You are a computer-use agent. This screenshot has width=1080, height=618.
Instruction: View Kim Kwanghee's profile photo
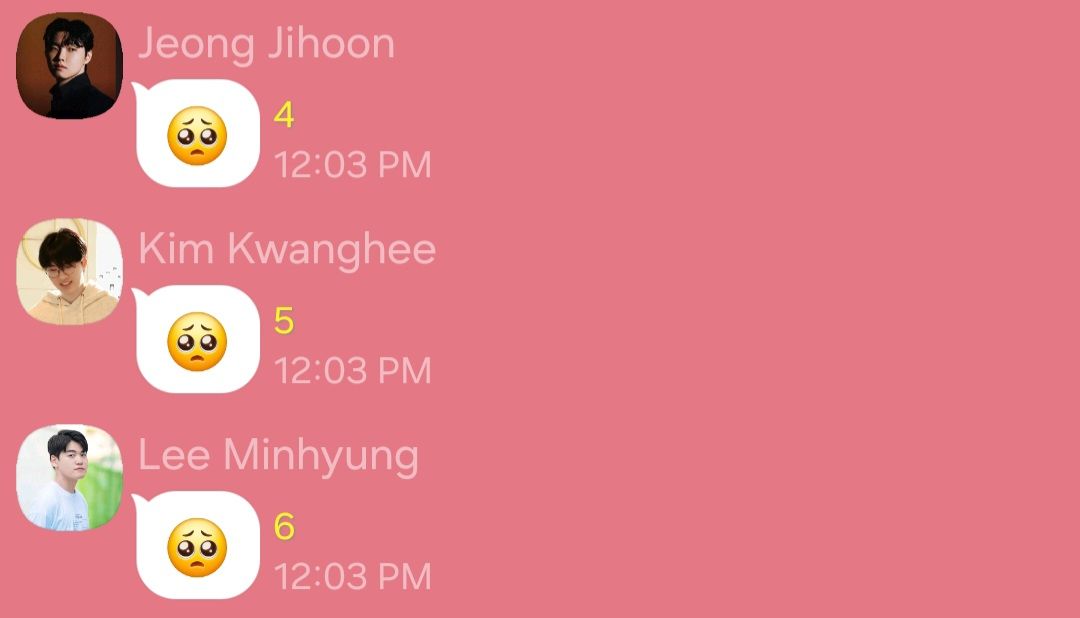point(69,272)
